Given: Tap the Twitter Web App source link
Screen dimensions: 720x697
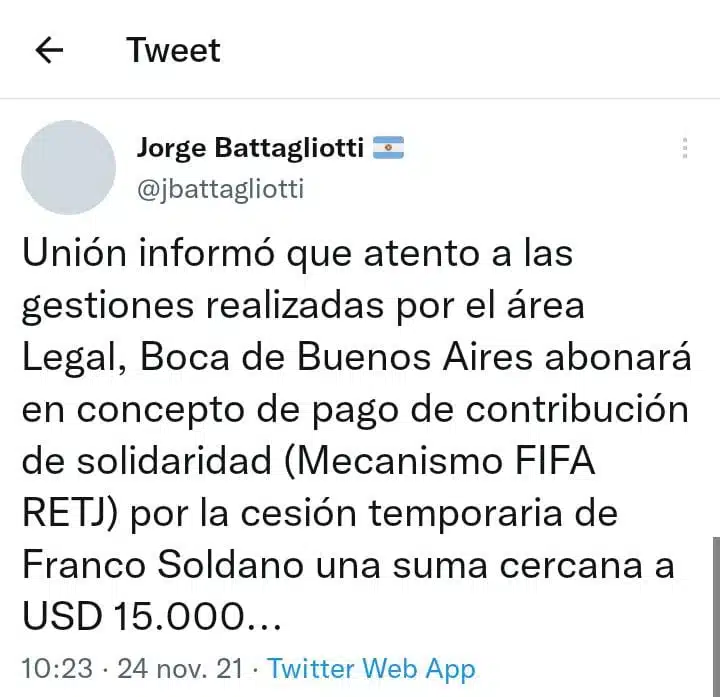Looking at the screenshot, I should 371,668.
